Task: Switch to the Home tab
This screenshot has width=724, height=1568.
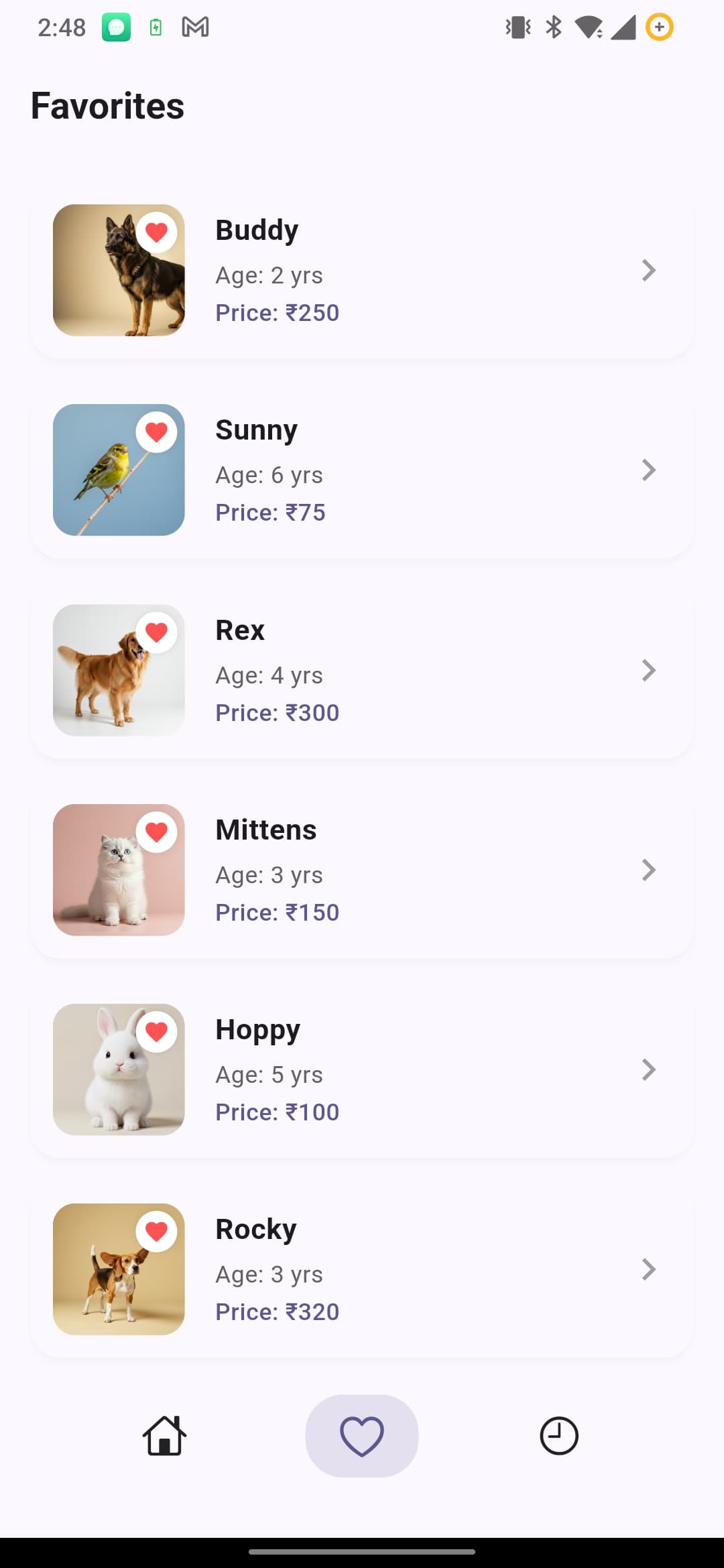Action: coord(164,1436)
